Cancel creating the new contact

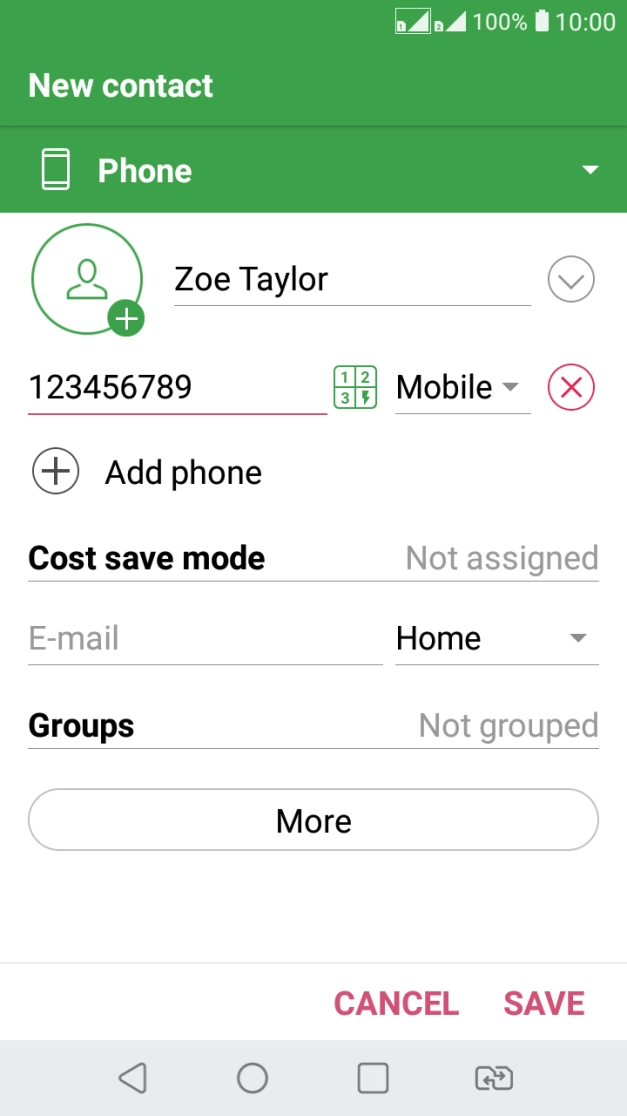coord(396,1003)
